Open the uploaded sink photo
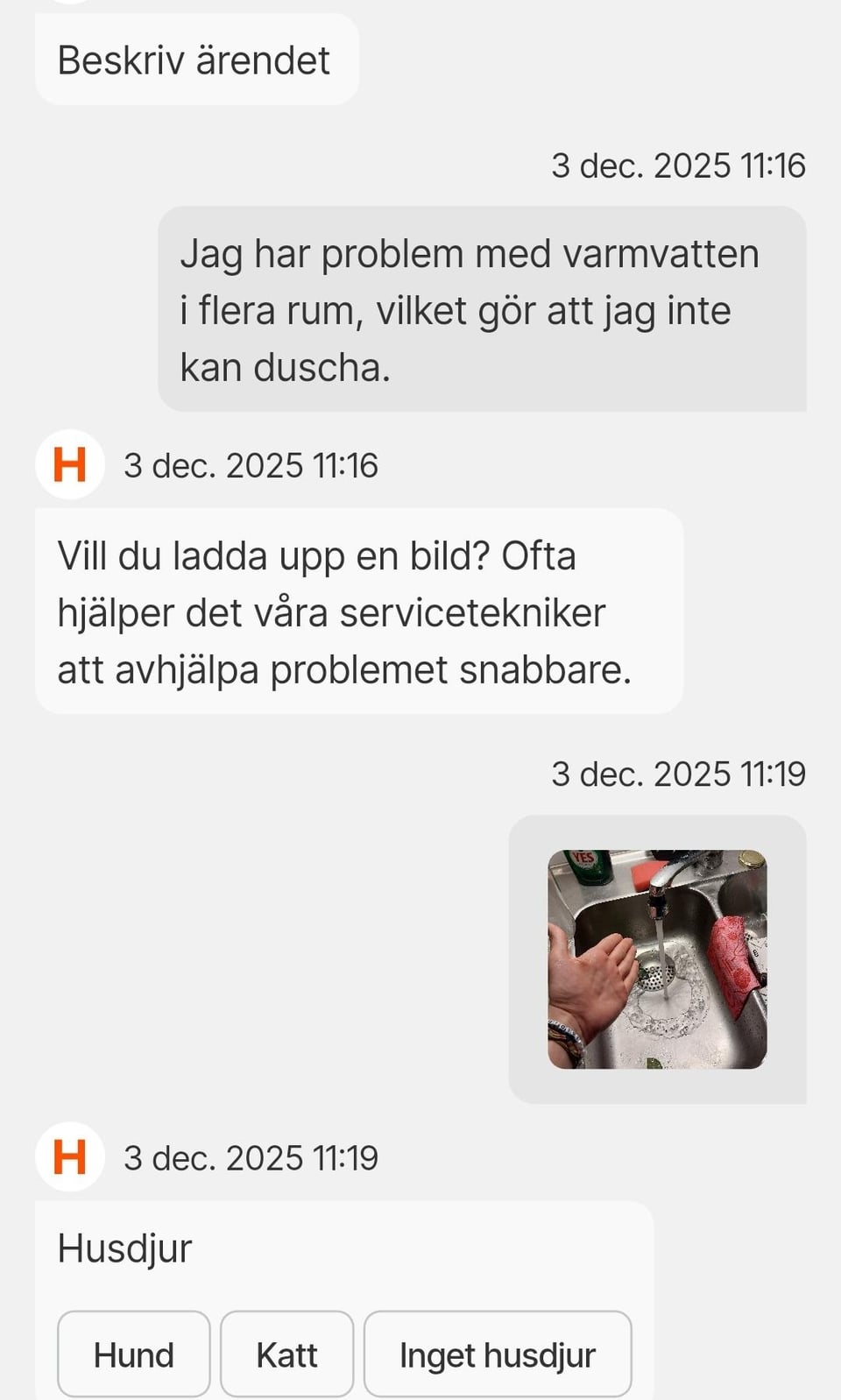Viewport: 841px width, 1400px height. (x=657, y=958)
